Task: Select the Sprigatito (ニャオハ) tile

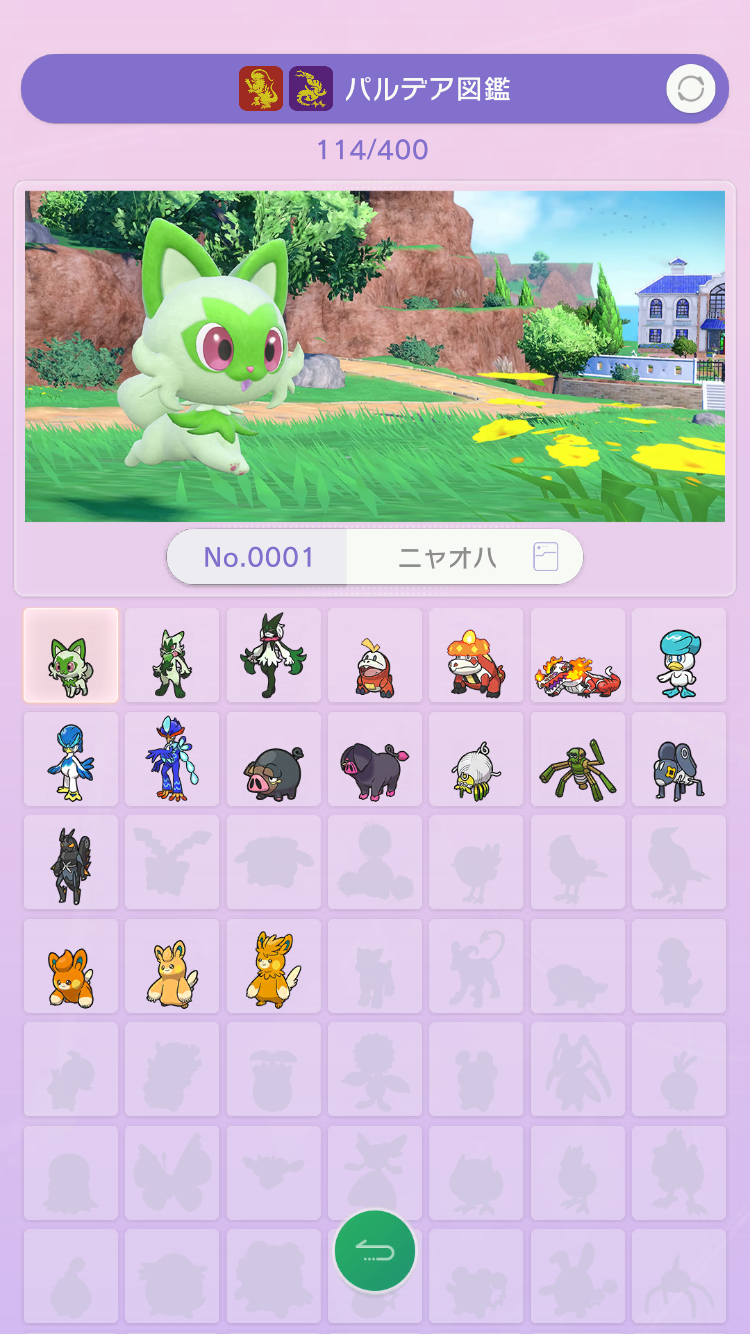Action: pyautogui.click(x=71, y=655)
